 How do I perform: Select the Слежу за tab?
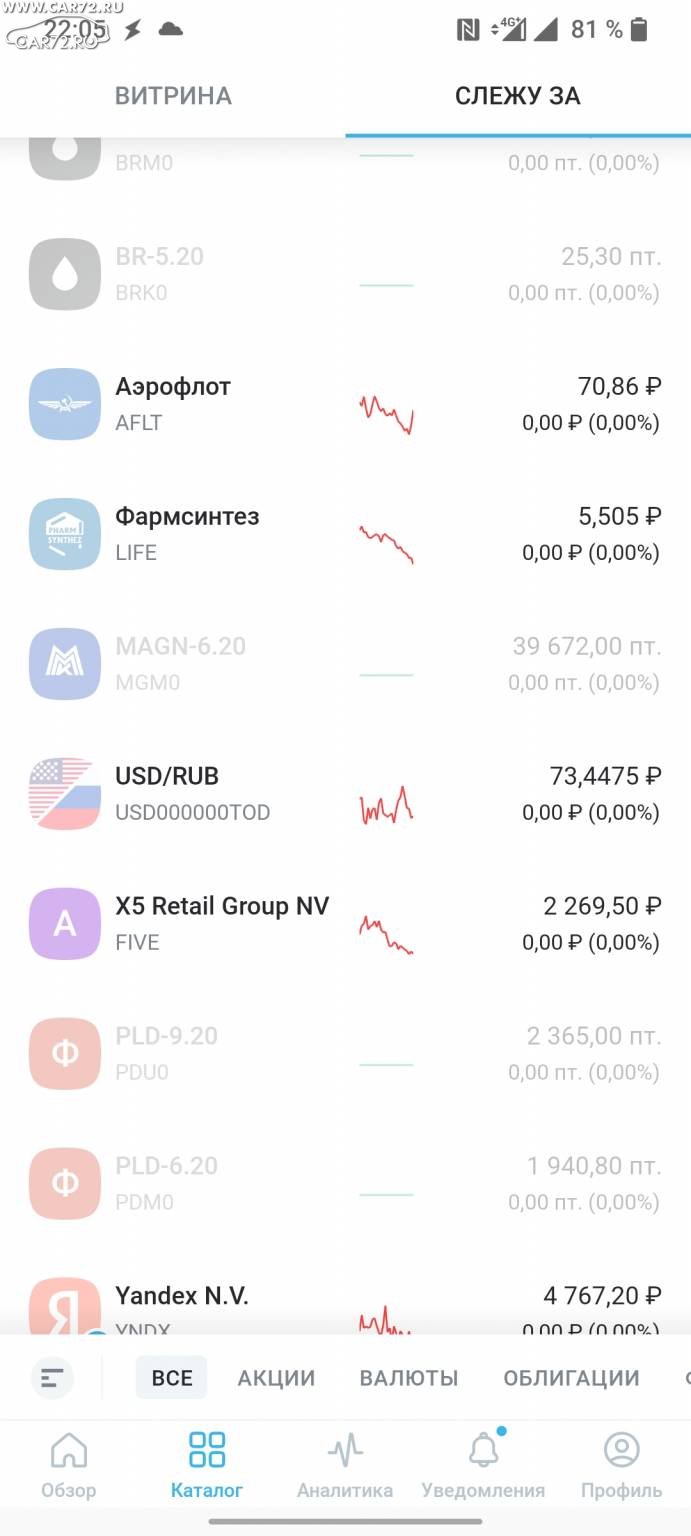tap(518, 96)
